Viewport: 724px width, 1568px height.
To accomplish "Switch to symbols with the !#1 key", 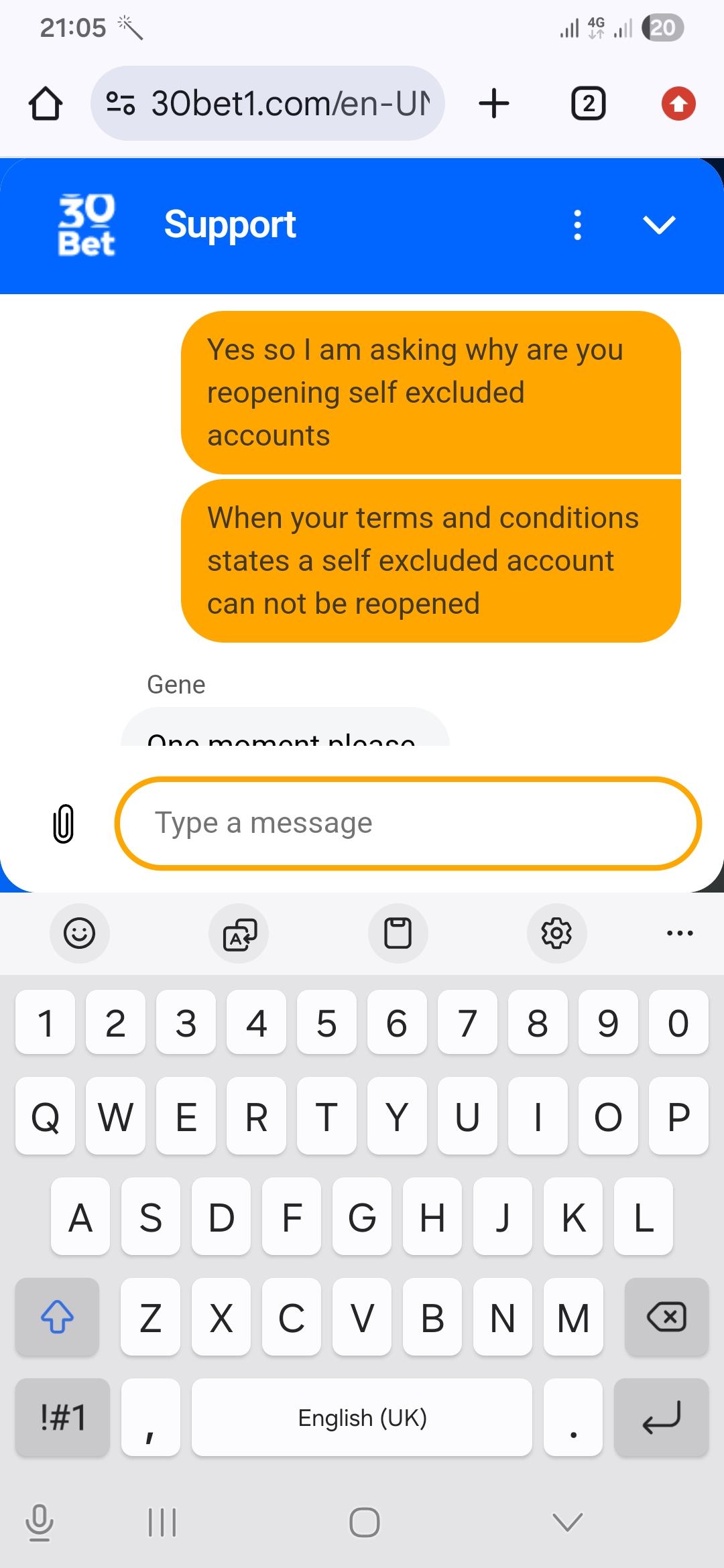I will click(x=62, y=1417).
